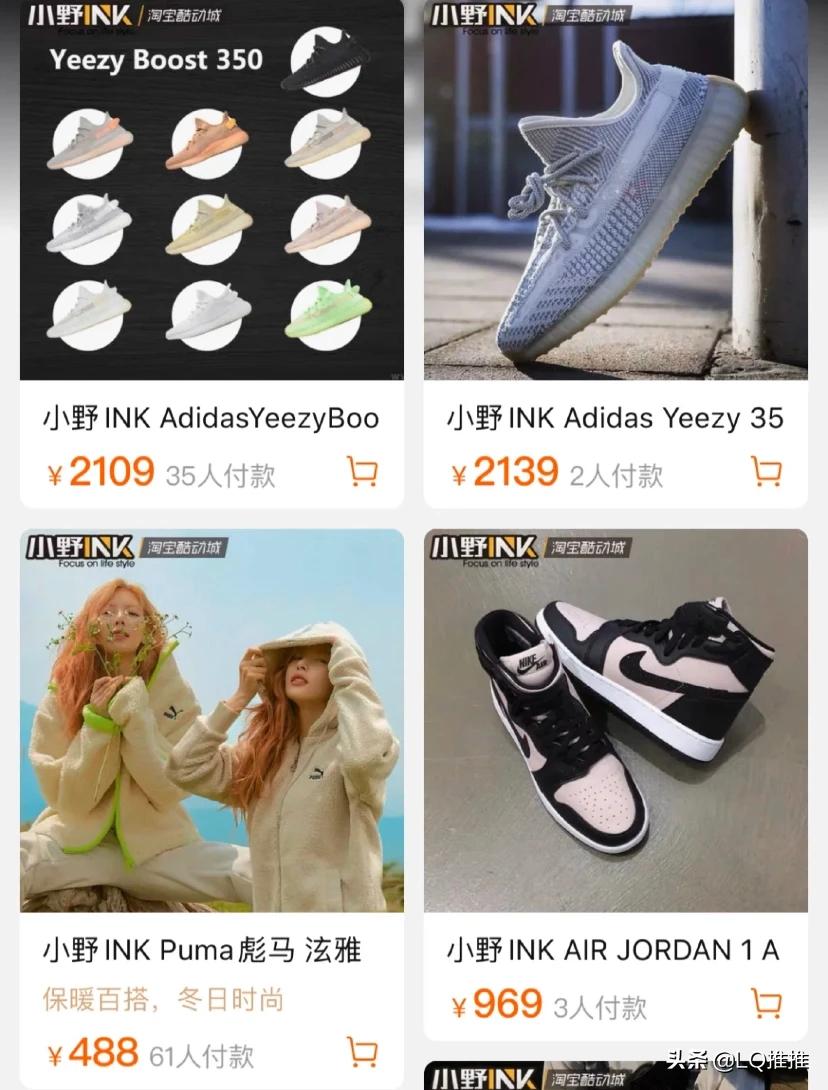Open the Yeezy Boost 350 product priced ¥2109

pos(211,200)
